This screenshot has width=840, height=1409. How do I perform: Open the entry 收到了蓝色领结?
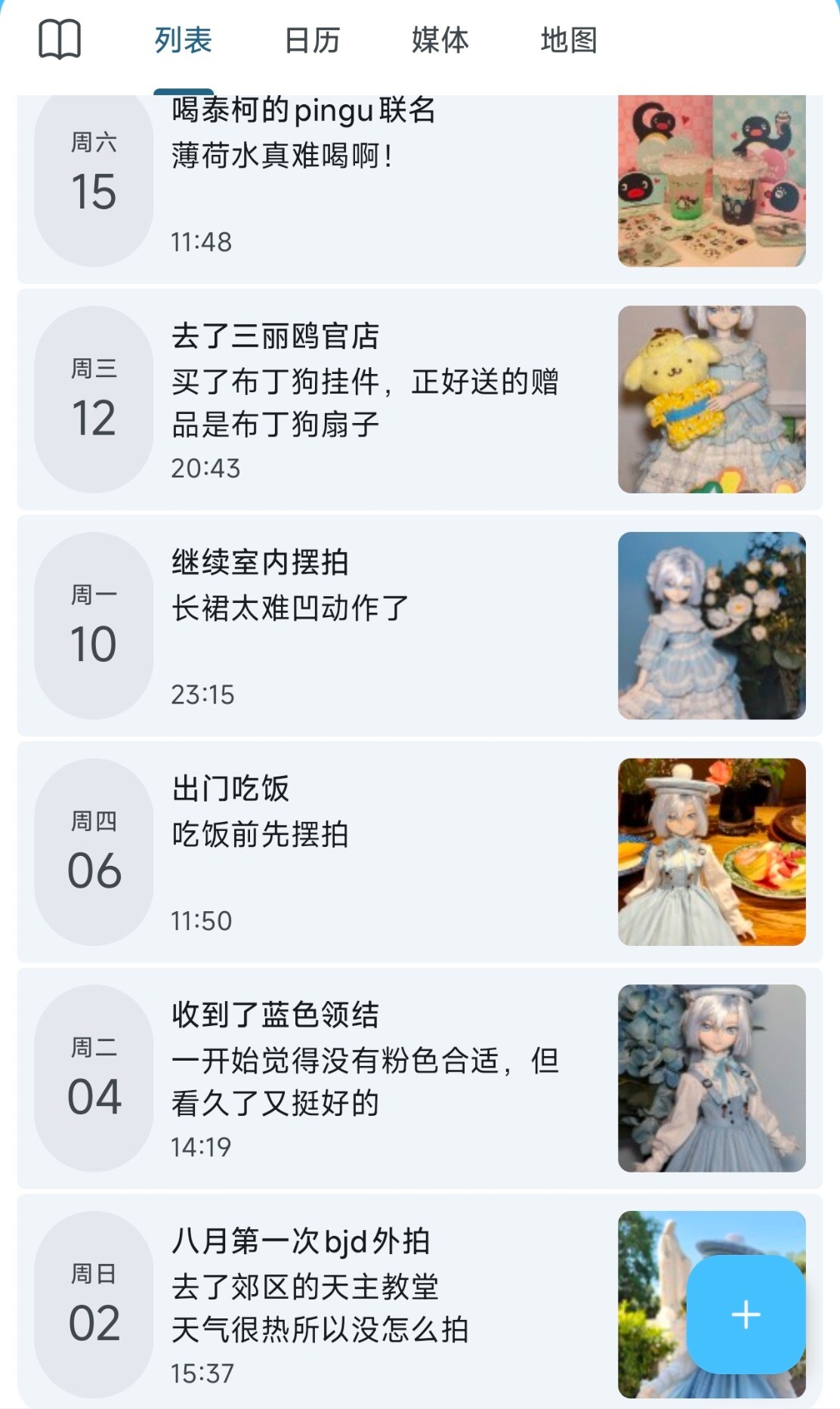coord(420,1078)
